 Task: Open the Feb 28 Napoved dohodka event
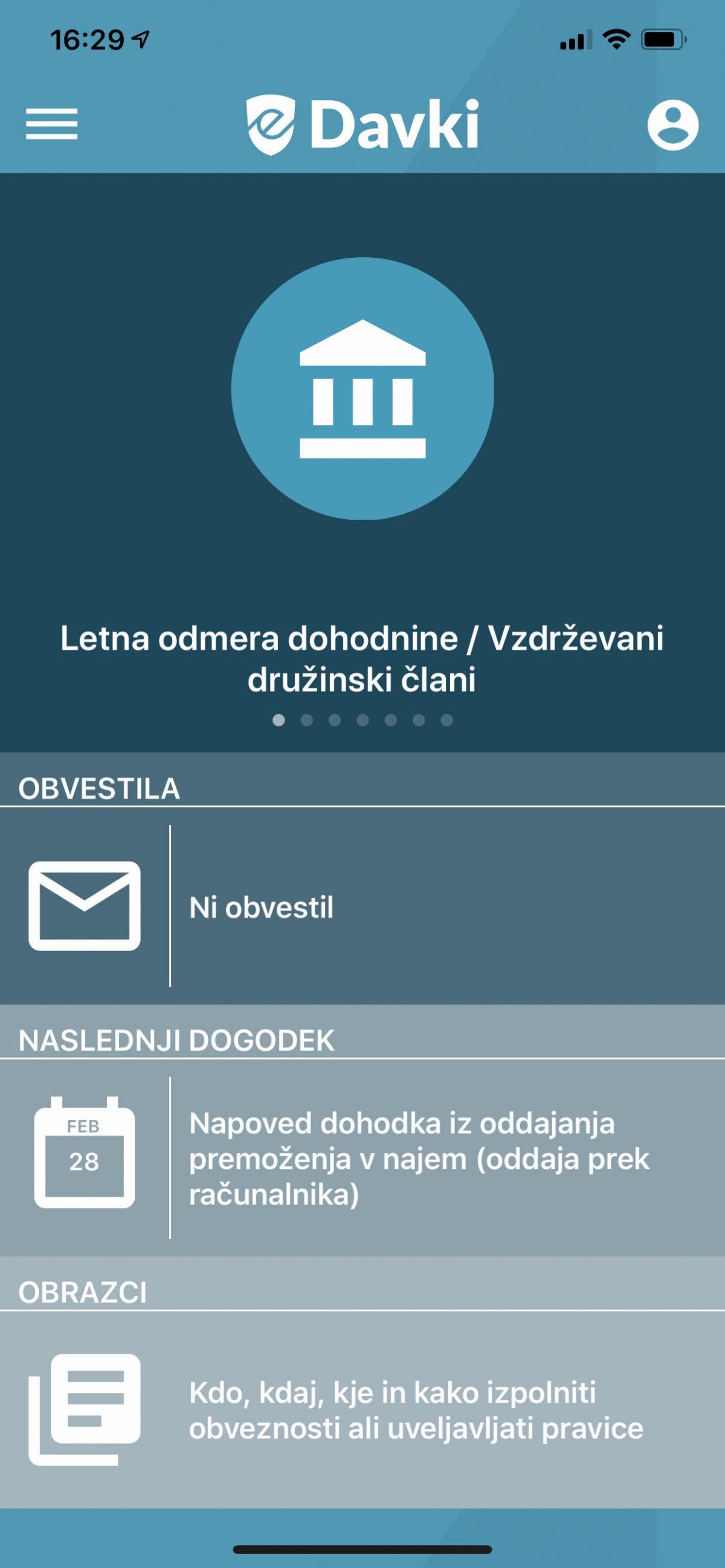coord(362,1159)
